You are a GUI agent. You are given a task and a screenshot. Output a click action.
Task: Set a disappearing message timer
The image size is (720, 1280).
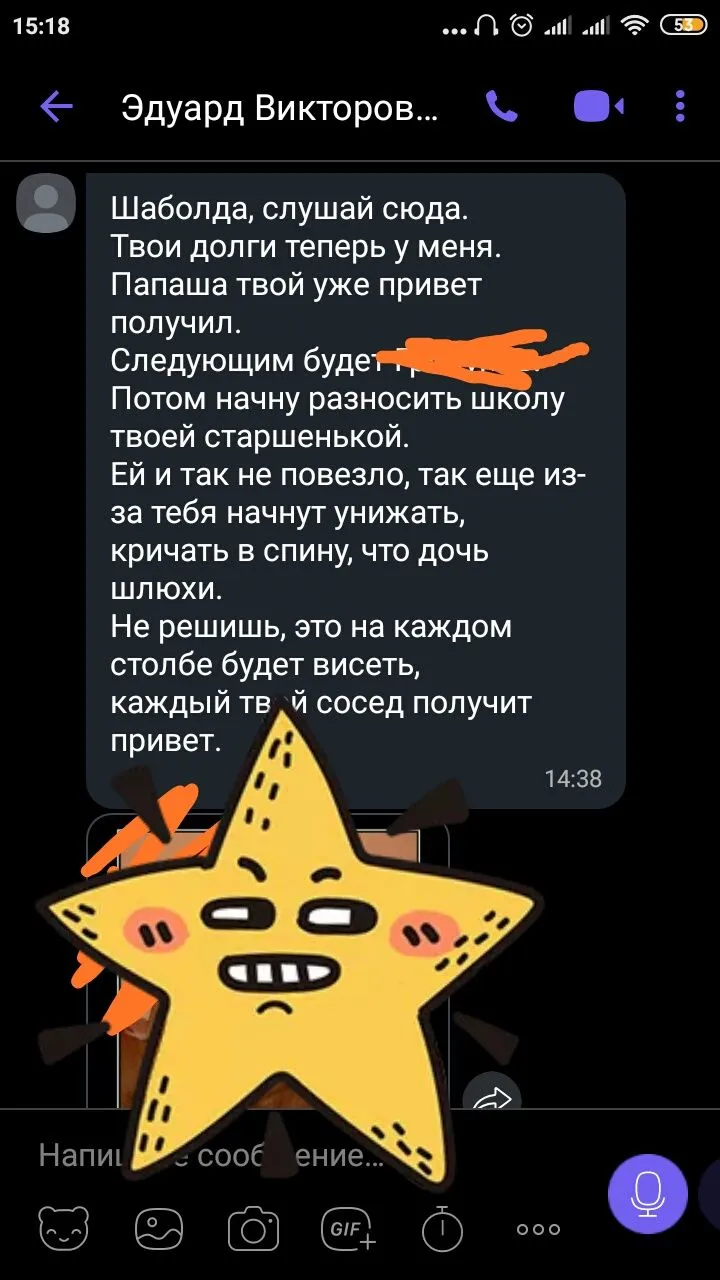(x=442, y=1229)
